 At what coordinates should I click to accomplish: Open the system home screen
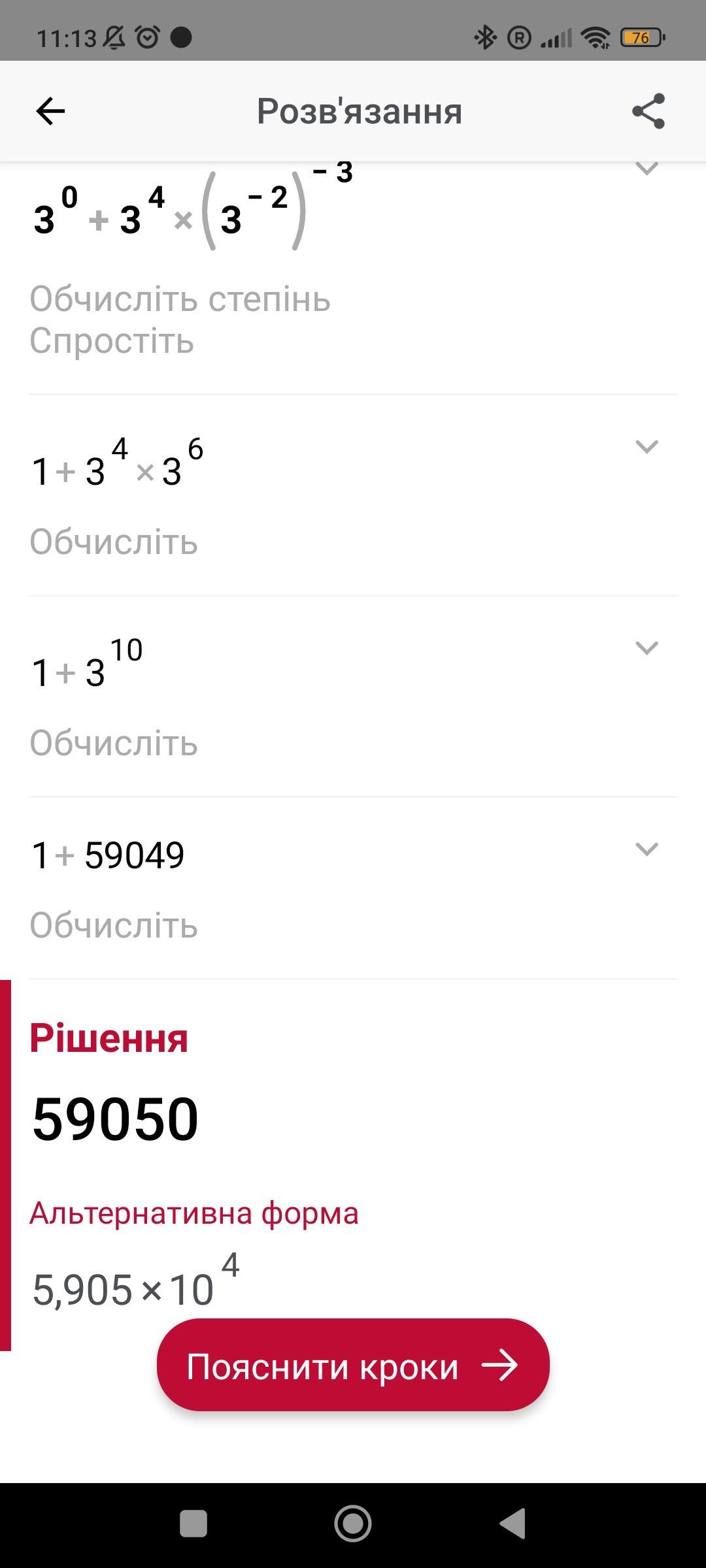click(353, 1524)
